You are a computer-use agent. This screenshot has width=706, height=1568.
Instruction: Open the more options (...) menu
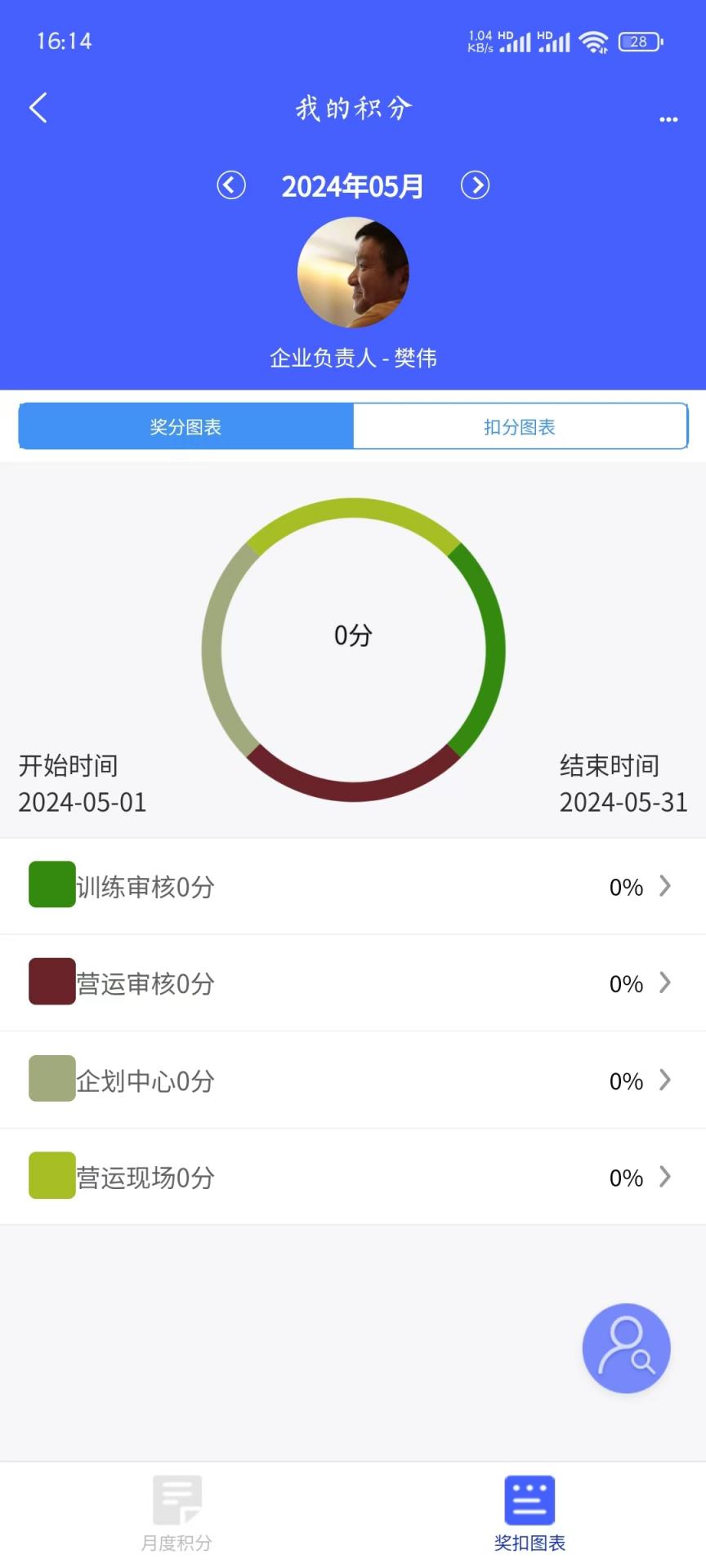click(668, 119)
